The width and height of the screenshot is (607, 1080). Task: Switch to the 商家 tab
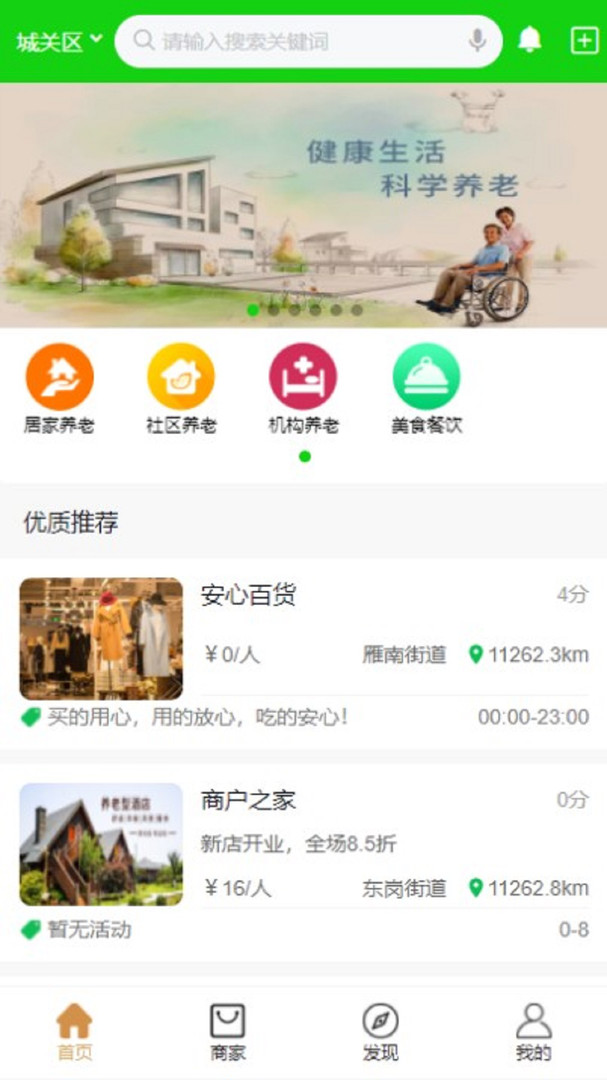click(227, 1032)
